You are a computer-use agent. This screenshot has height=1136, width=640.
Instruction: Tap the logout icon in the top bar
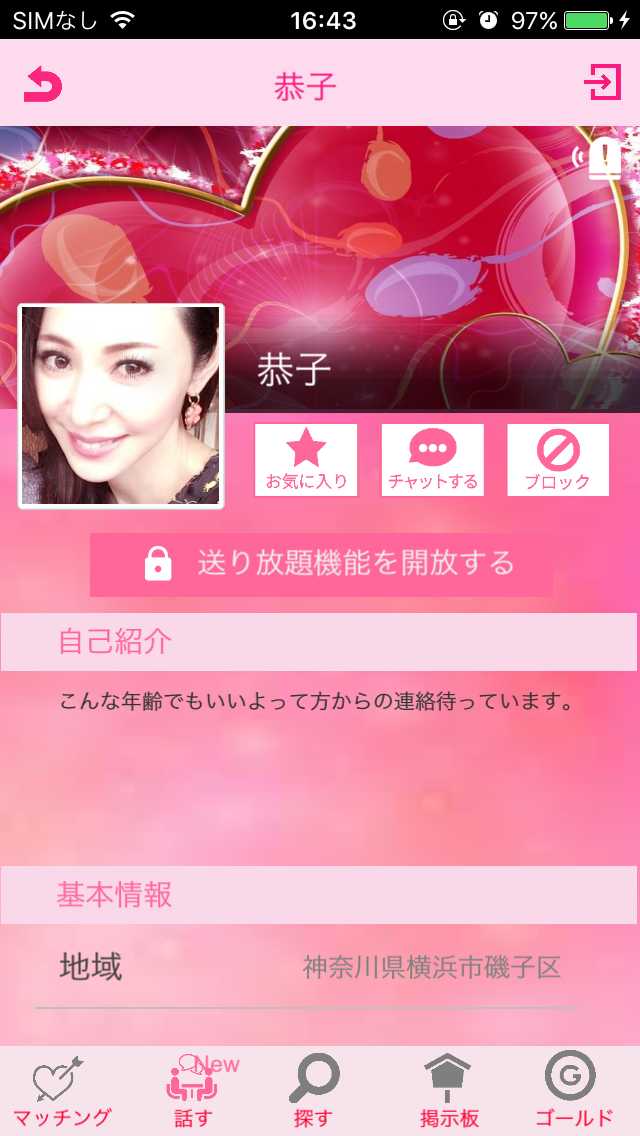(x=603, y=83)
